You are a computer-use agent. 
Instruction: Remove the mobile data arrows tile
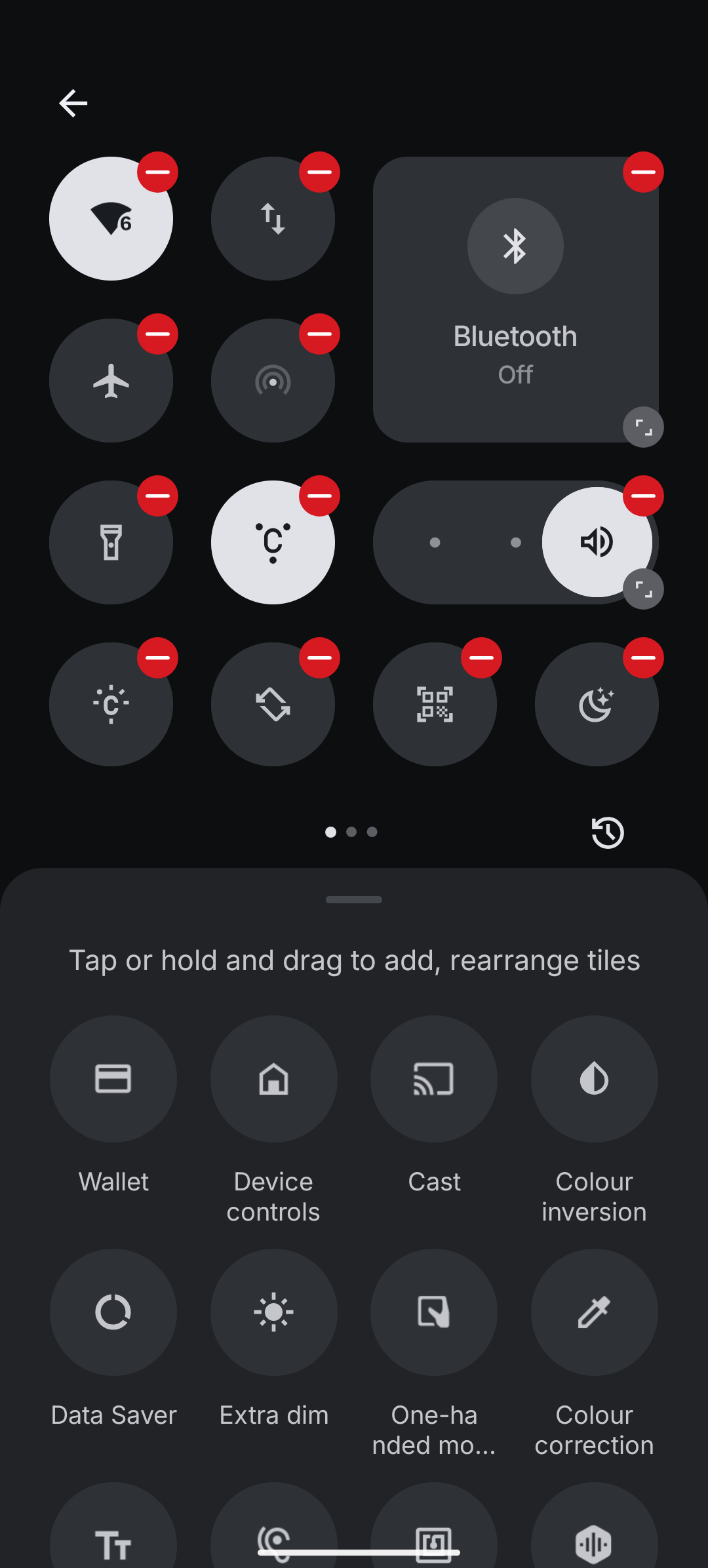(x=319, y=172)
